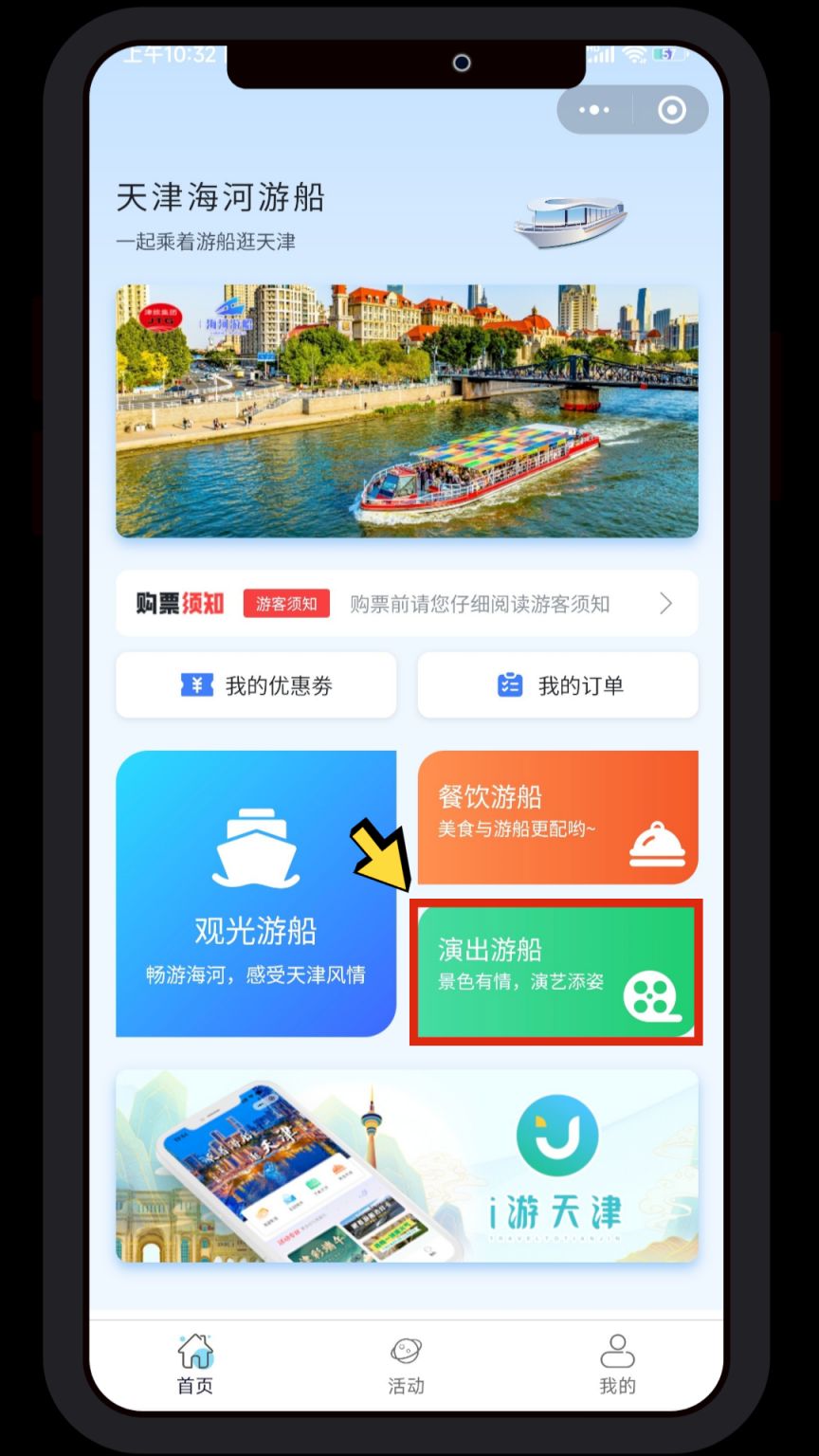
Task: Select the 餐饮游船 dining cruise card
Action: tap(557, 817)
